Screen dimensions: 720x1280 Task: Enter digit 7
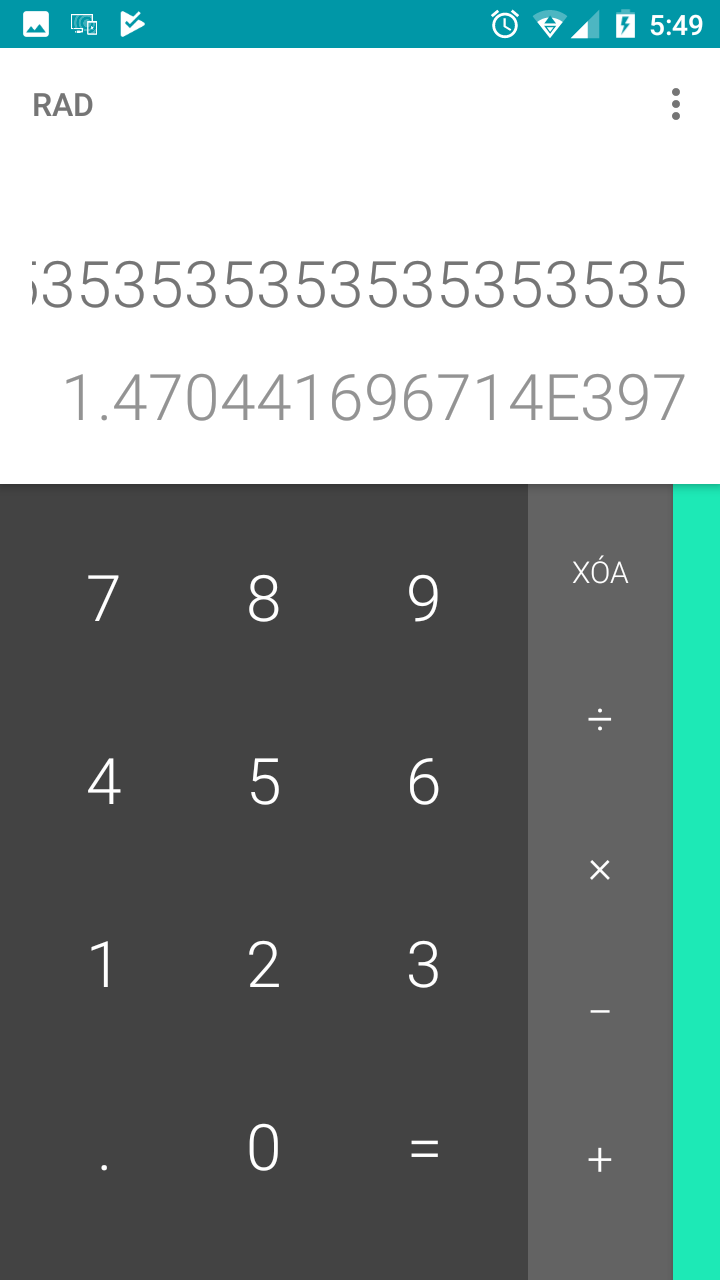click(104, 598)
